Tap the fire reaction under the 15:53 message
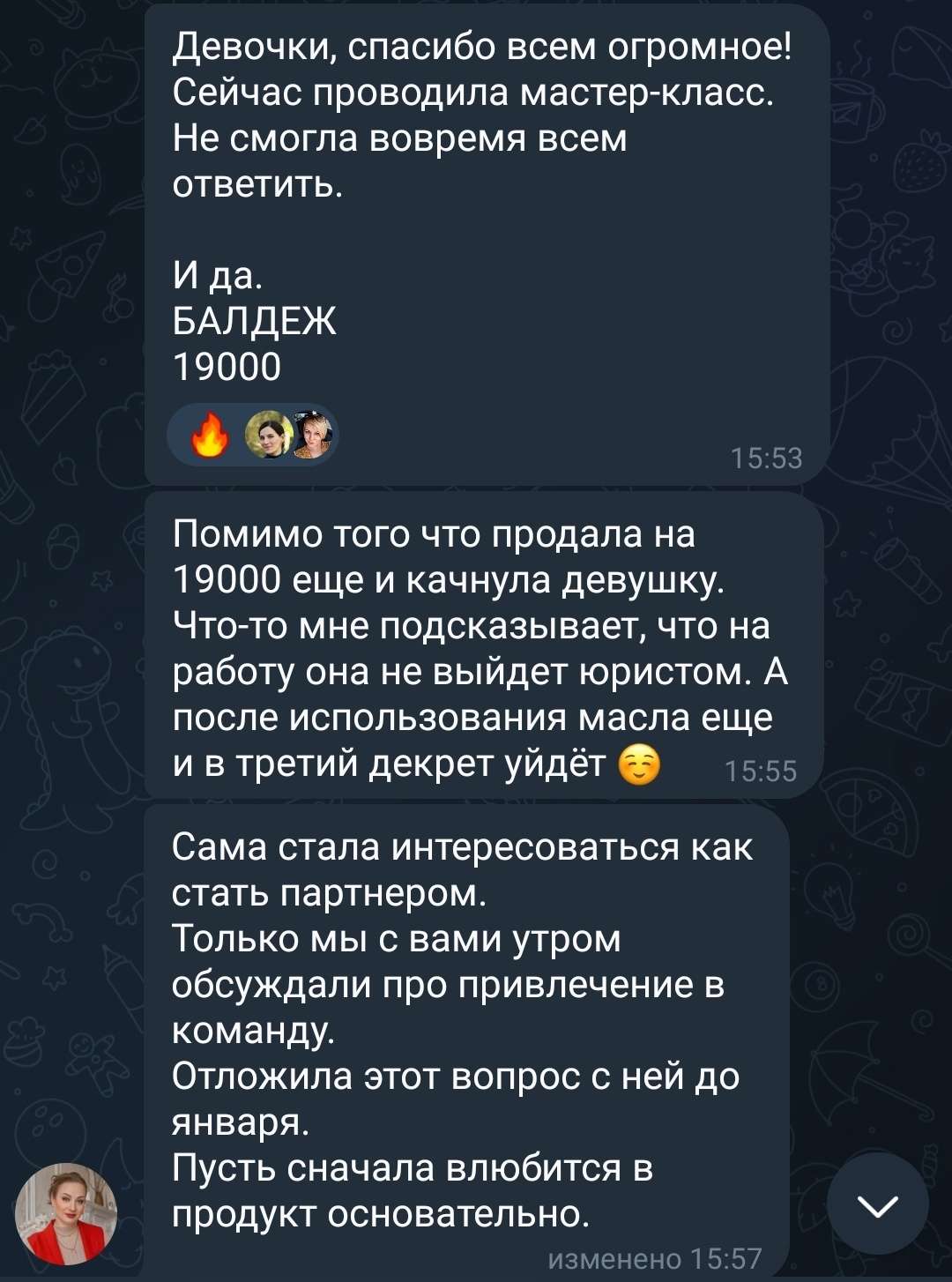Image resolution: width=952 pixels, height=1282 pixels. pyautogui.click(x=210, y=436)
